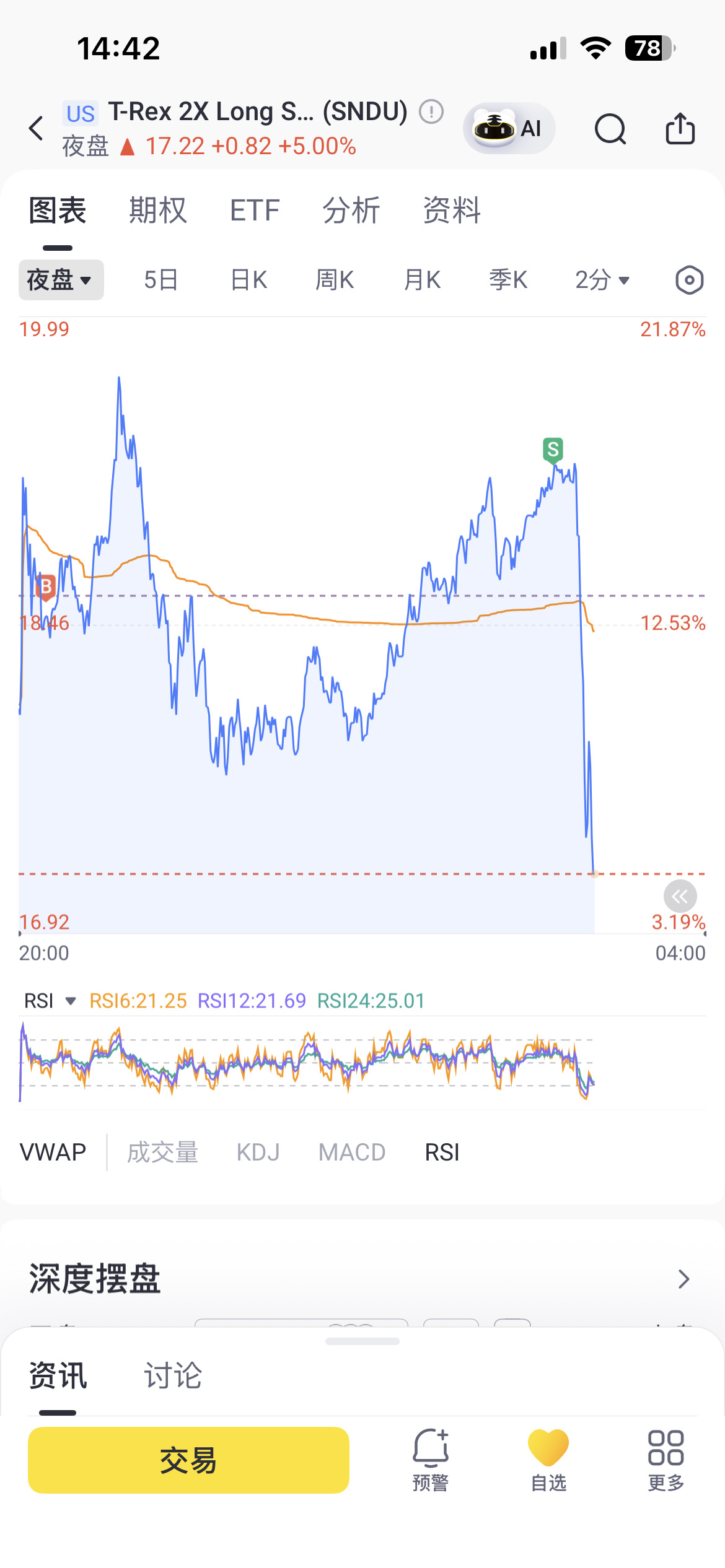Tap the yellow 交易 button
The height and width of the screenshot is (1568, 725).
(188, 1460)
